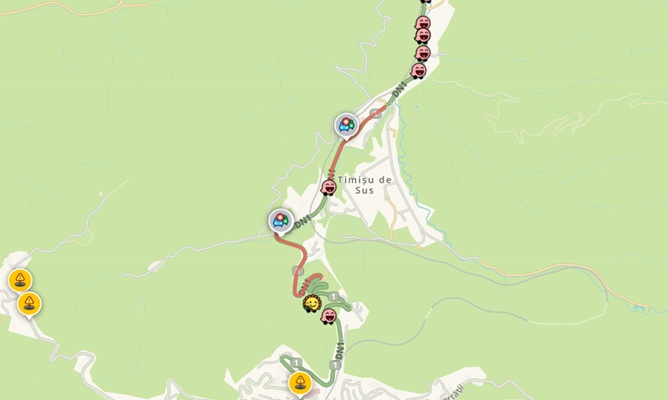The width and height of the screenshot is (668, 400).
Task: View the hazard marker on the DN1 road loop
Action: tap(299, 381)
